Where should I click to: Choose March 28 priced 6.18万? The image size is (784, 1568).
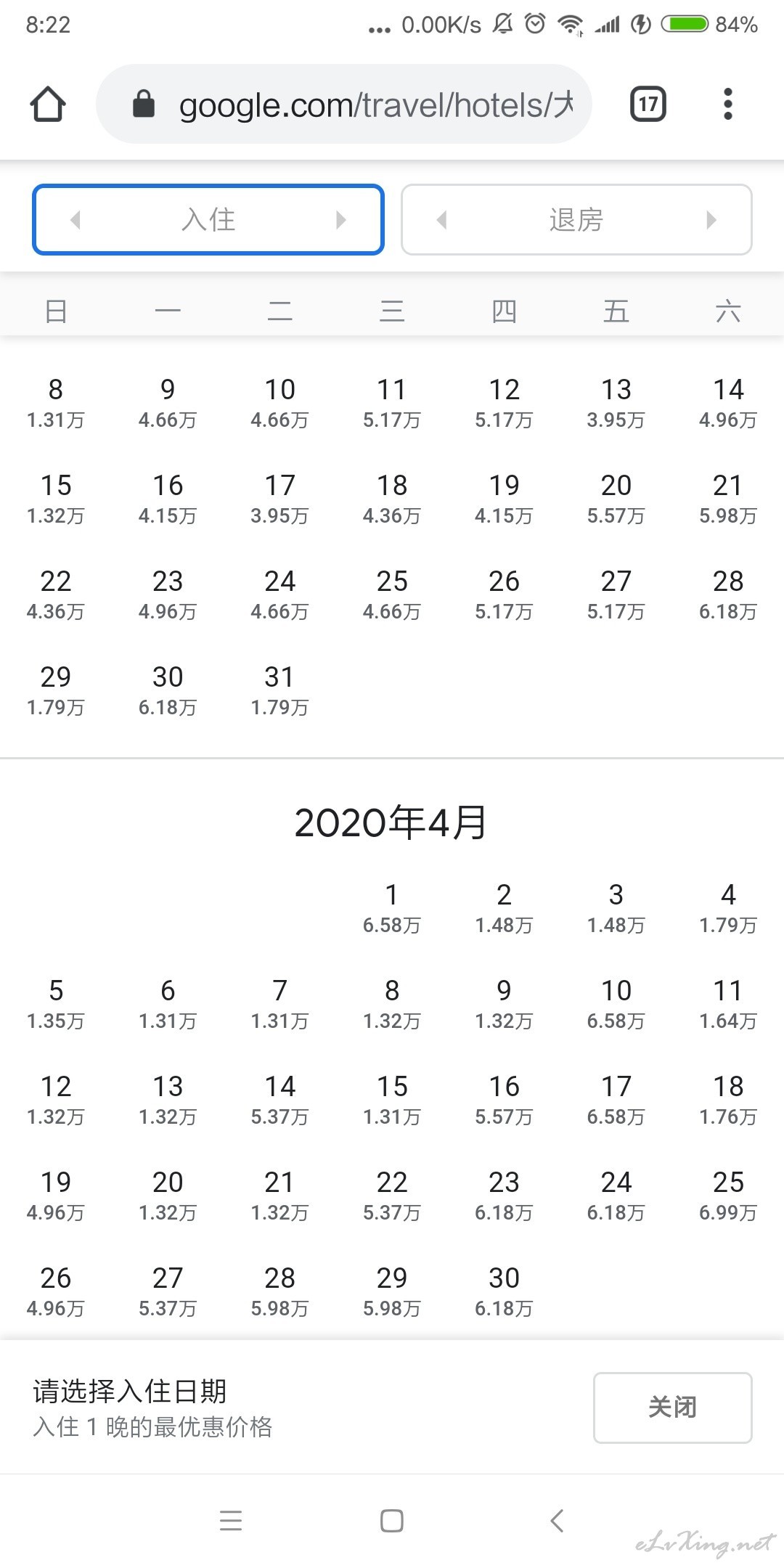point(728,594)
